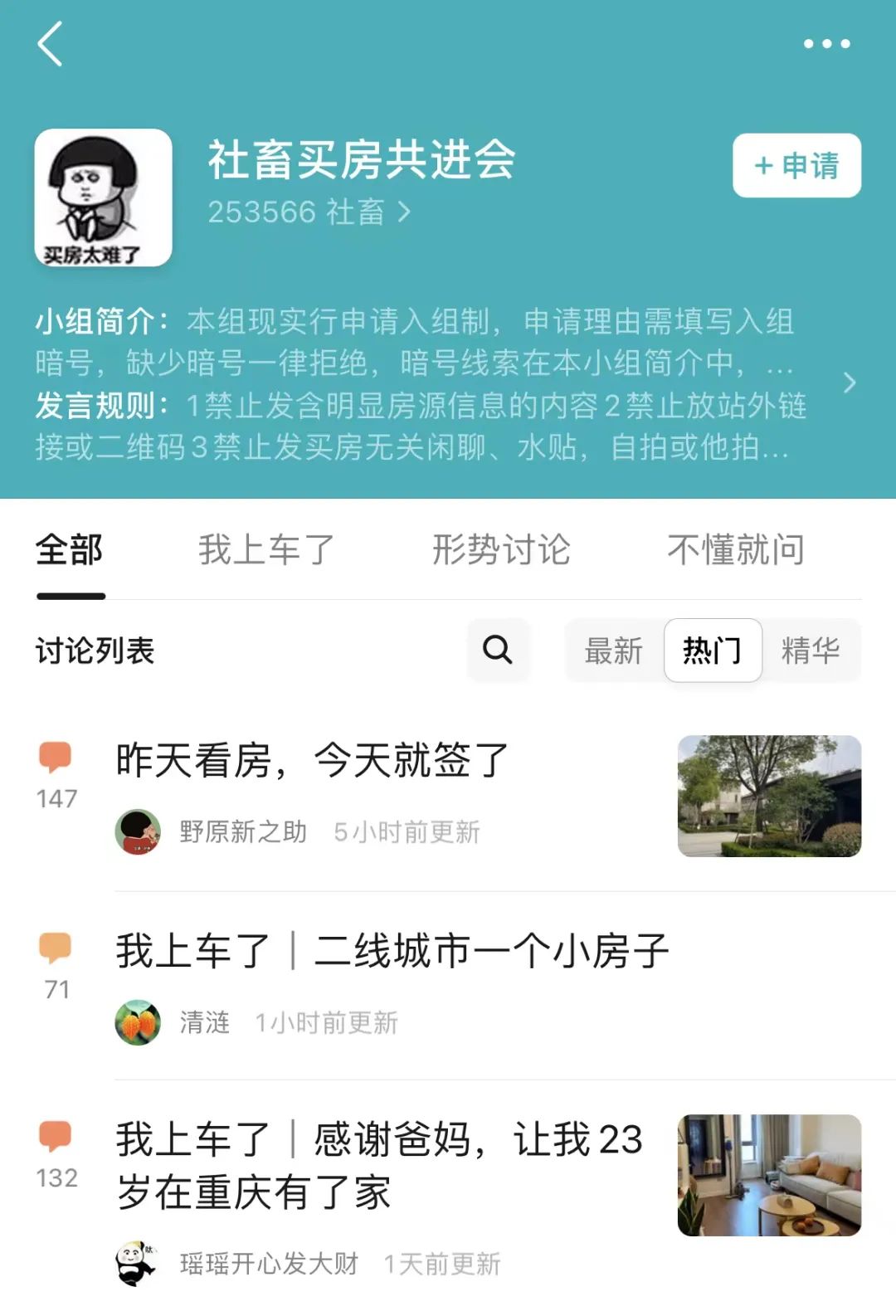Open post 昨天看房，今天就签了
The height and width of the screenshot is (1316, 896).
313,760
